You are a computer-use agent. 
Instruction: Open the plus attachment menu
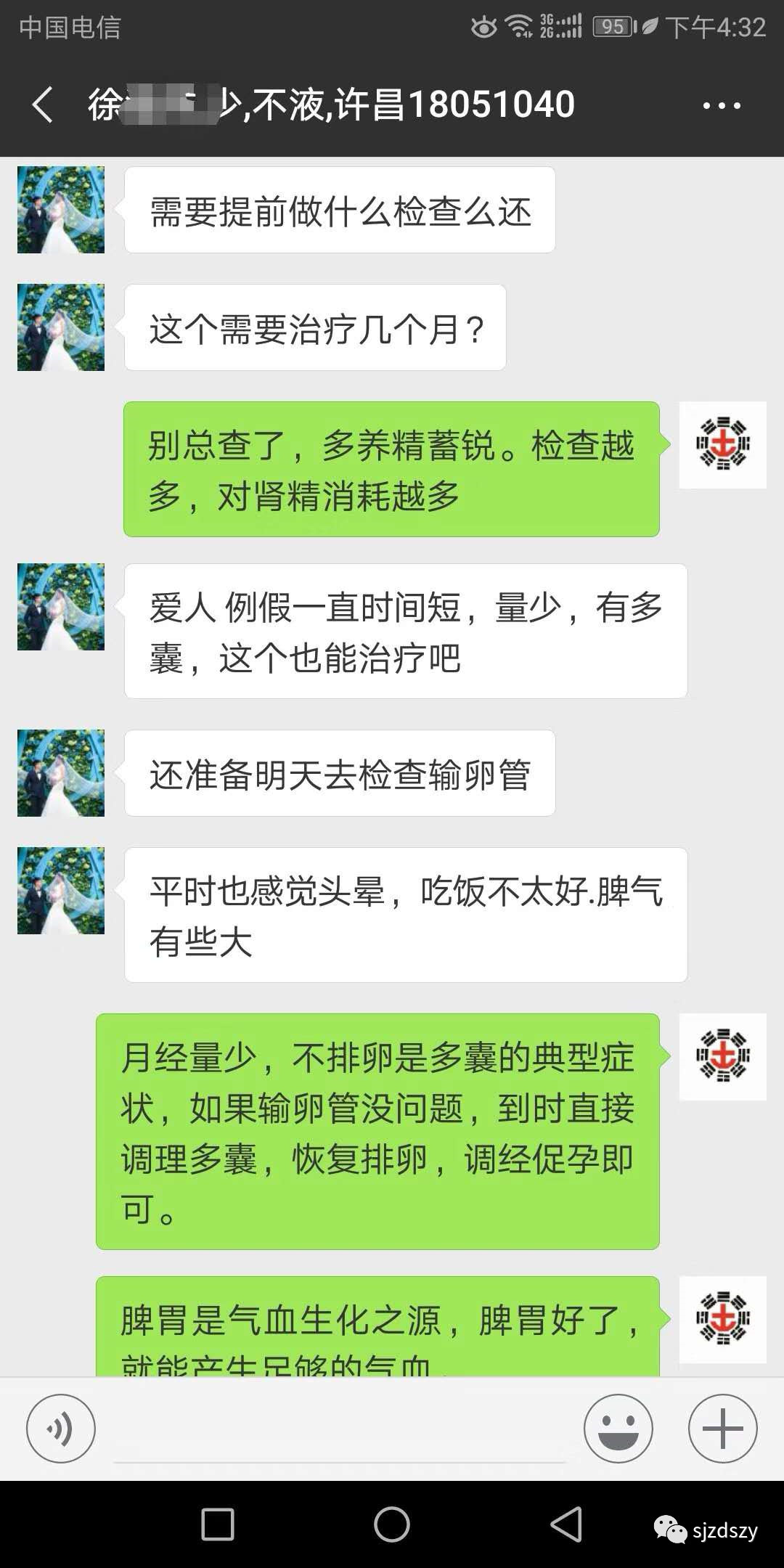pyautogui.click(x=723, y=1429)
